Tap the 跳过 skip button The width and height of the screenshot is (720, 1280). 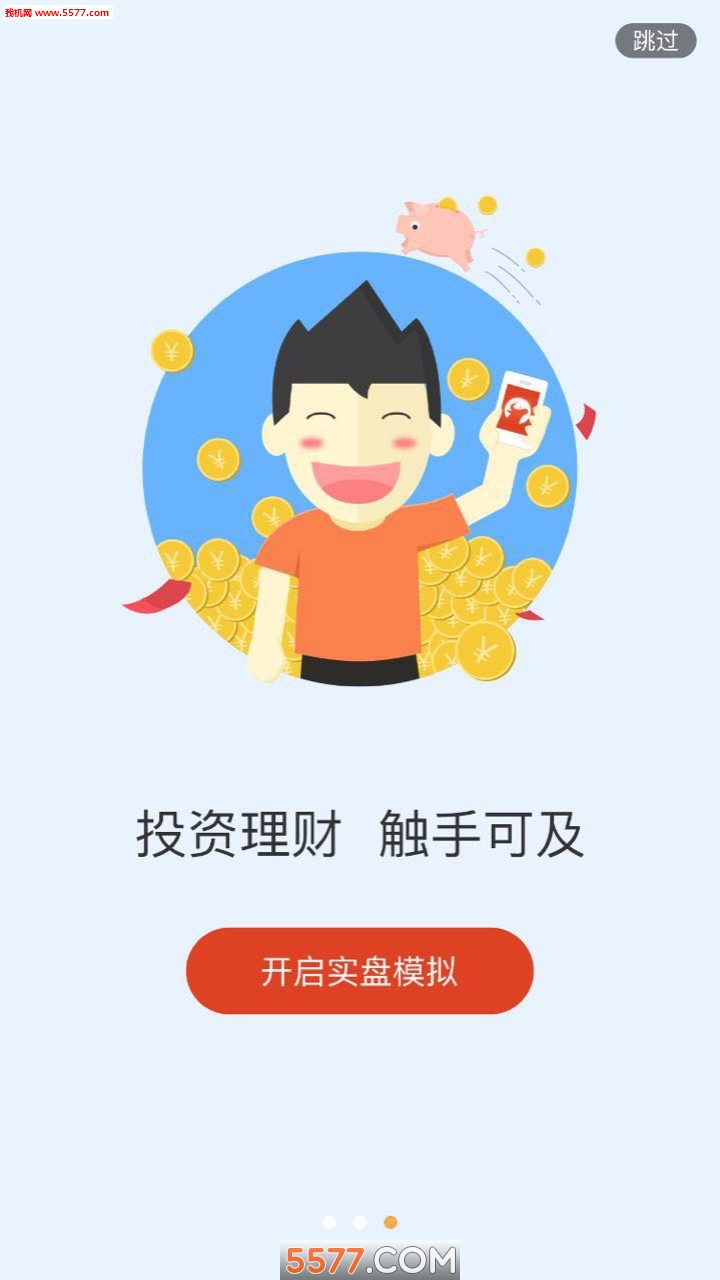pyautogui.click(x=657, y=41)
